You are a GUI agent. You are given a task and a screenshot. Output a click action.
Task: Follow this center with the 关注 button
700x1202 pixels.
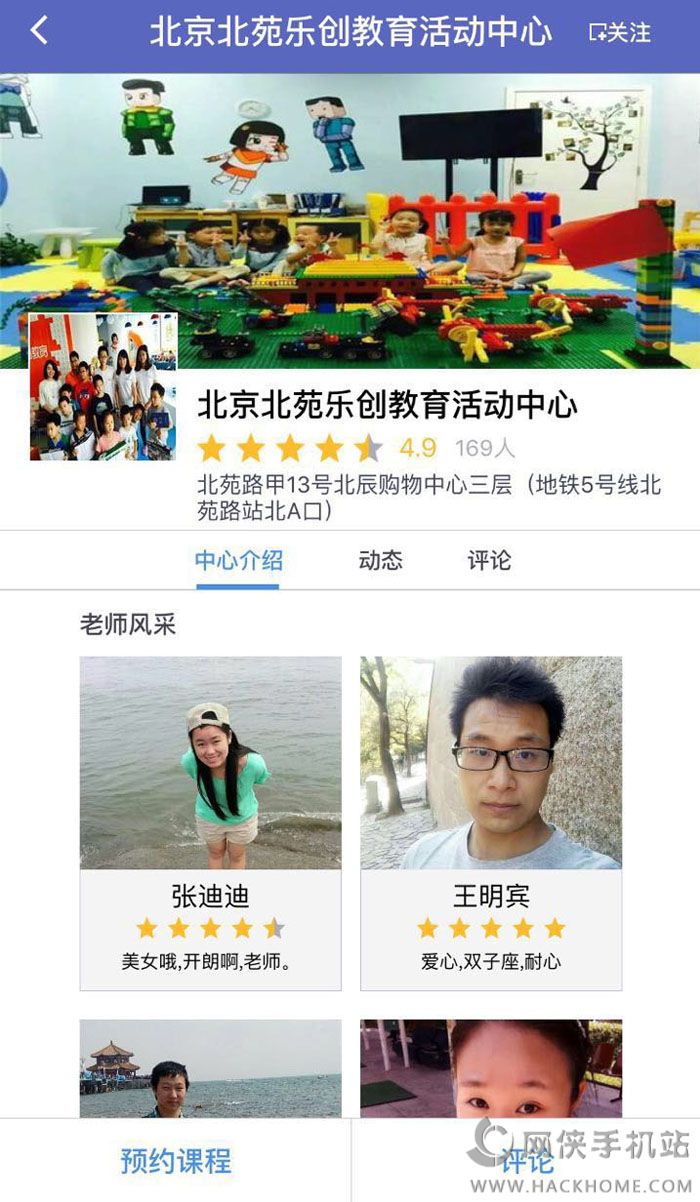(620, 33)
